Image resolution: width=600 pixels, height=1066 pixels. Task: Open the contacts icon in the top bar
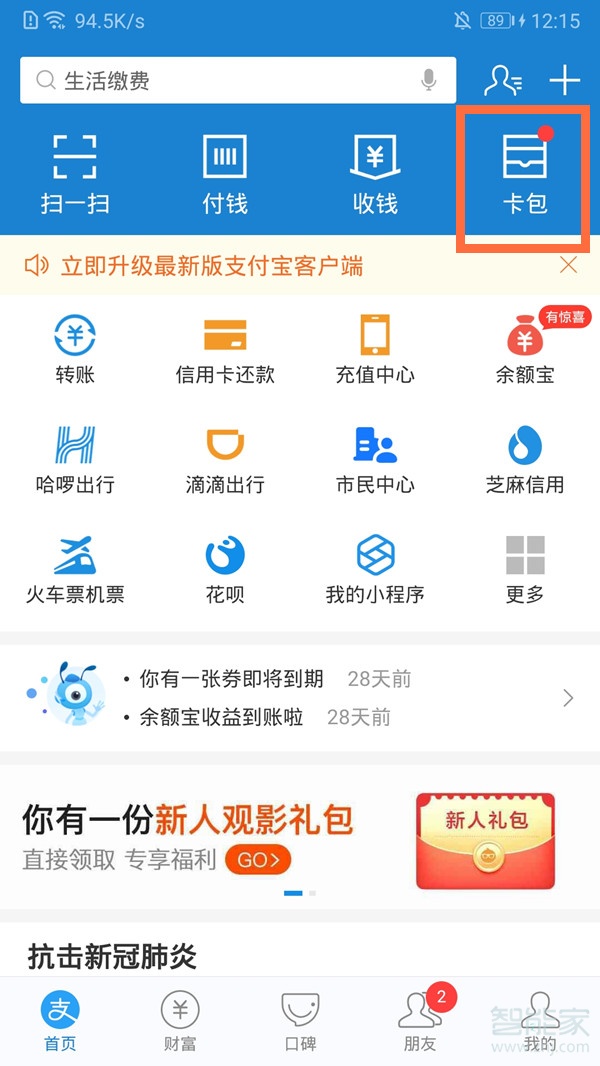pyautogui.click(x=502, y=81)
